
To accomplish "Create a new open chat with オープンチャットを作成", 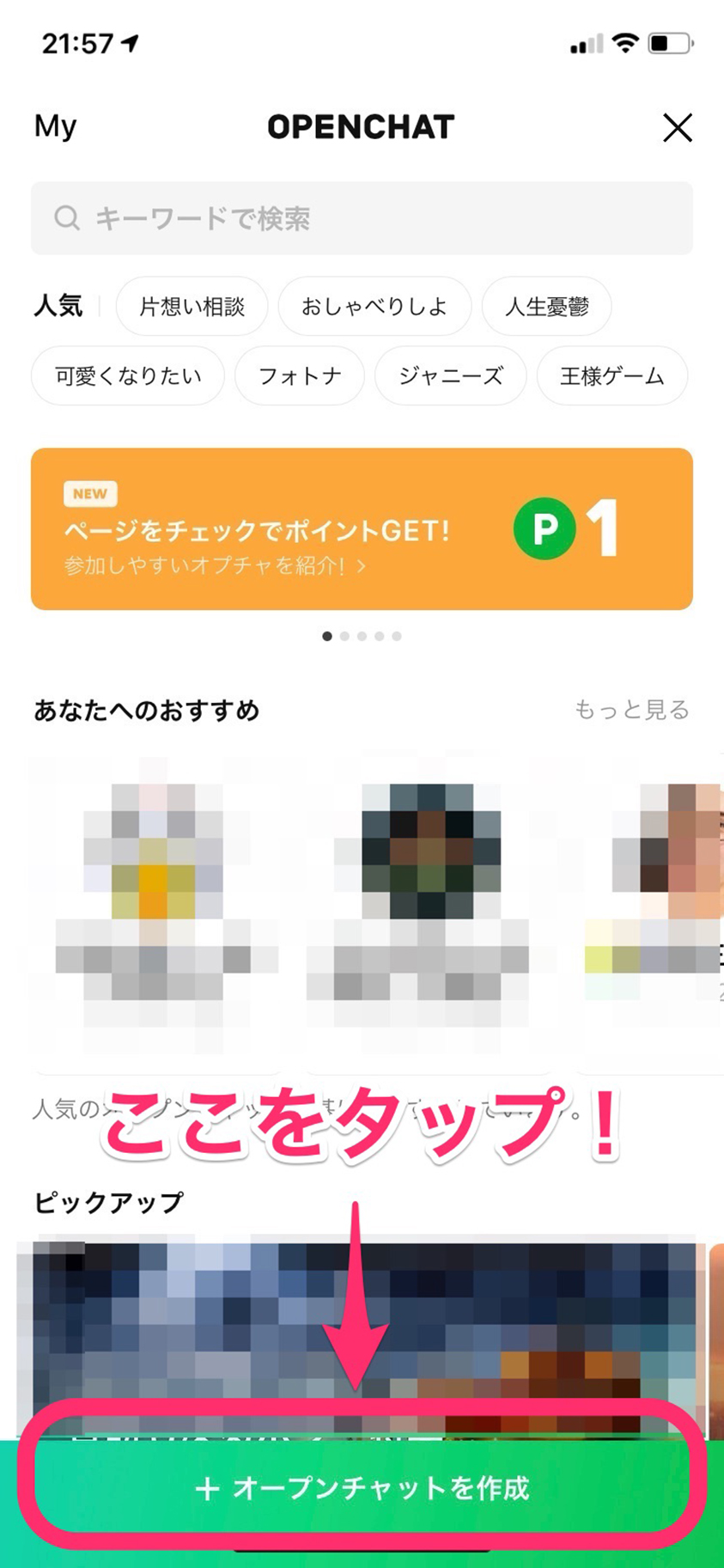I will pyautogui.click(x=362, y=1487).
